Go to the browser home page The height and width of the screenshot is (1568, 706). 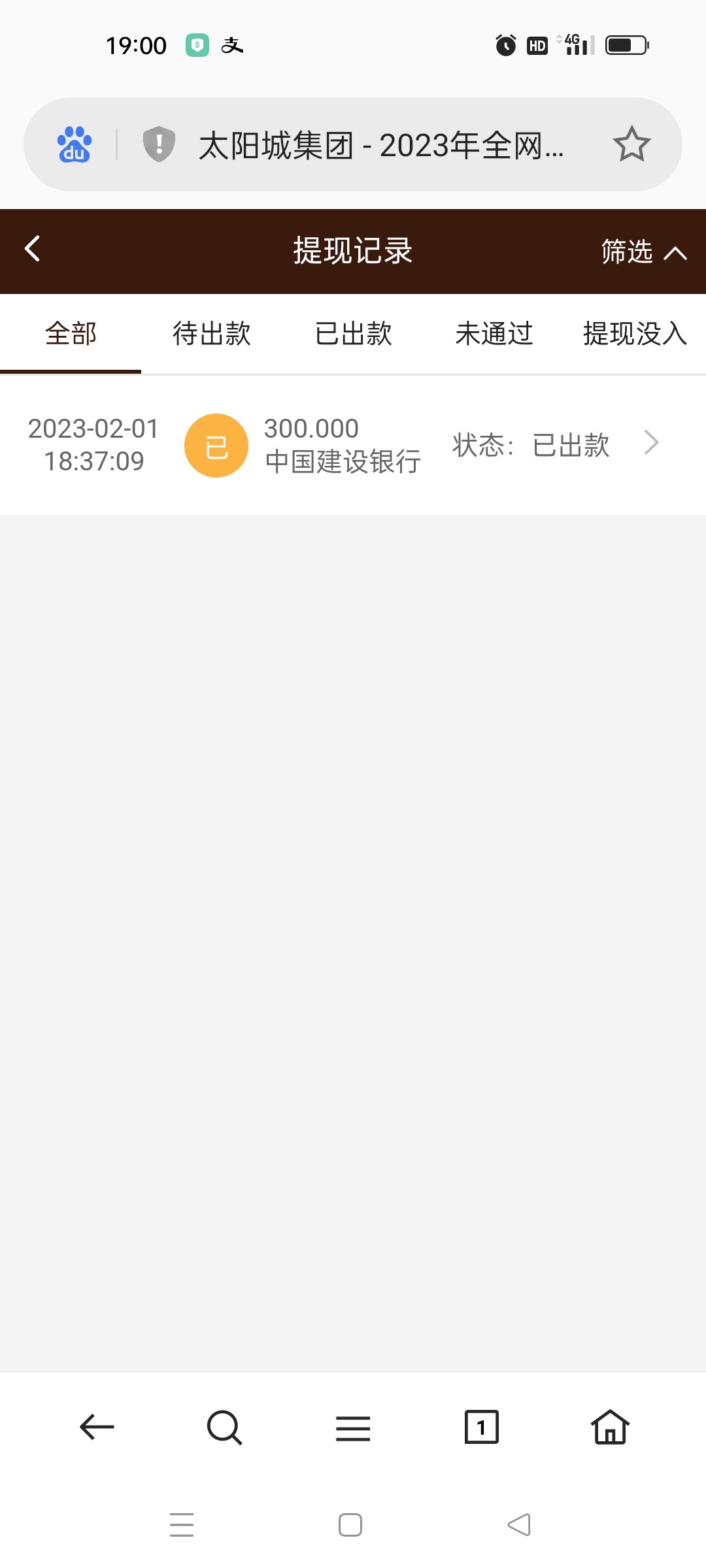pyautogui.click(x=610, y=1427)
